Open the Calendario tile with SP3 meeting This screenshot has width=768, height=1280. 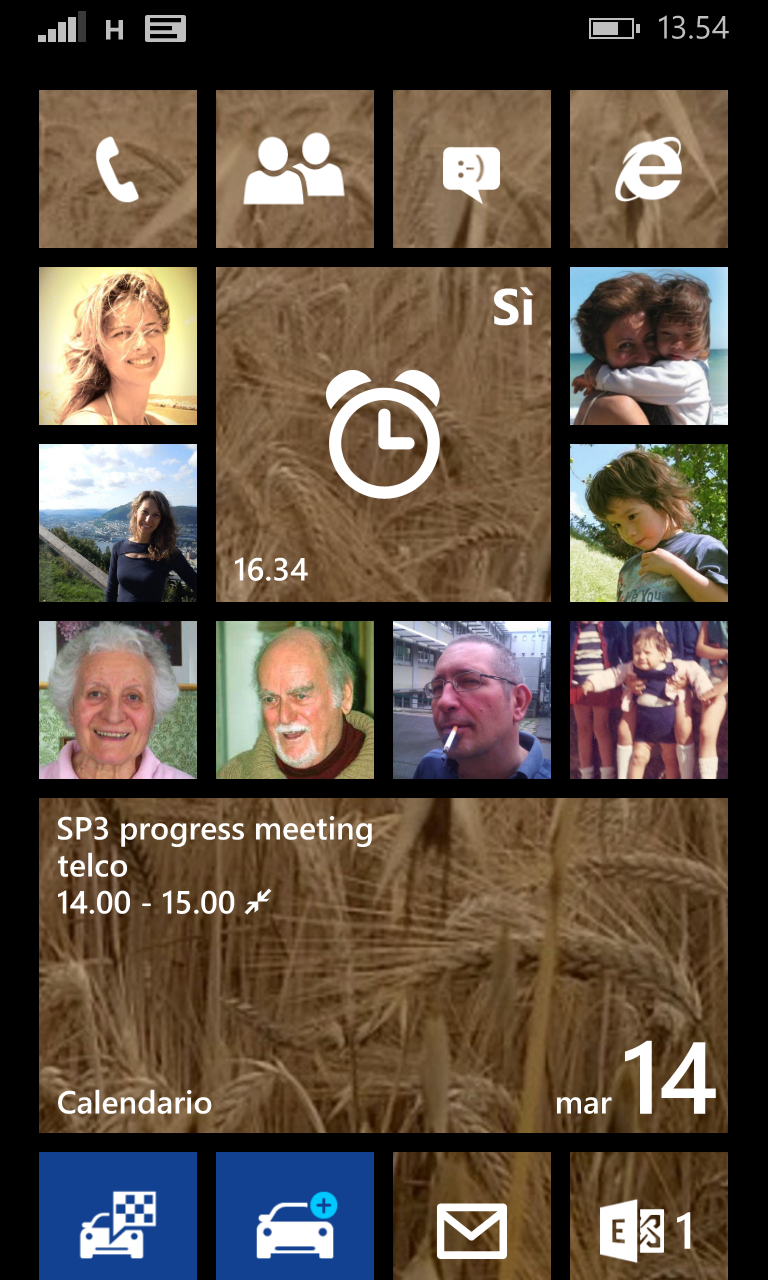point(383,965)
